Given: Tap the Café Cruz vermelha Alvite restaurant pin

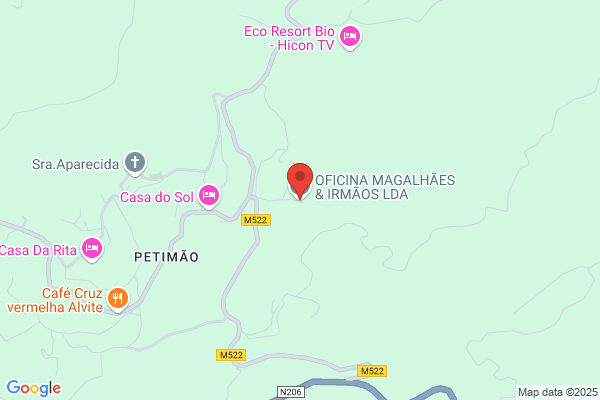Looking at the screenshot, I should [118, 299].
